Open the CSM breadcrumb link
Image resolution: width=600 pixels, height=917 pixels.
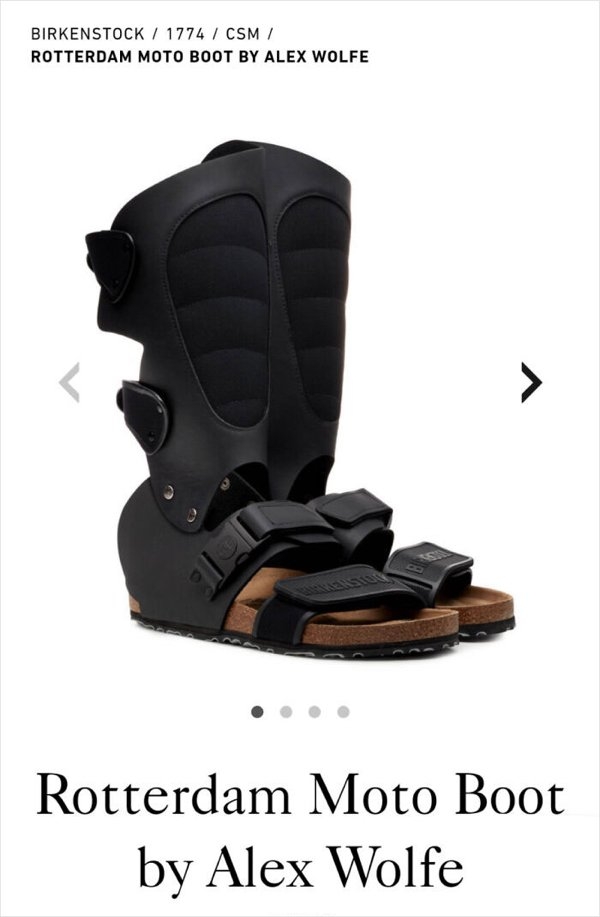click(x=246, y=34)
